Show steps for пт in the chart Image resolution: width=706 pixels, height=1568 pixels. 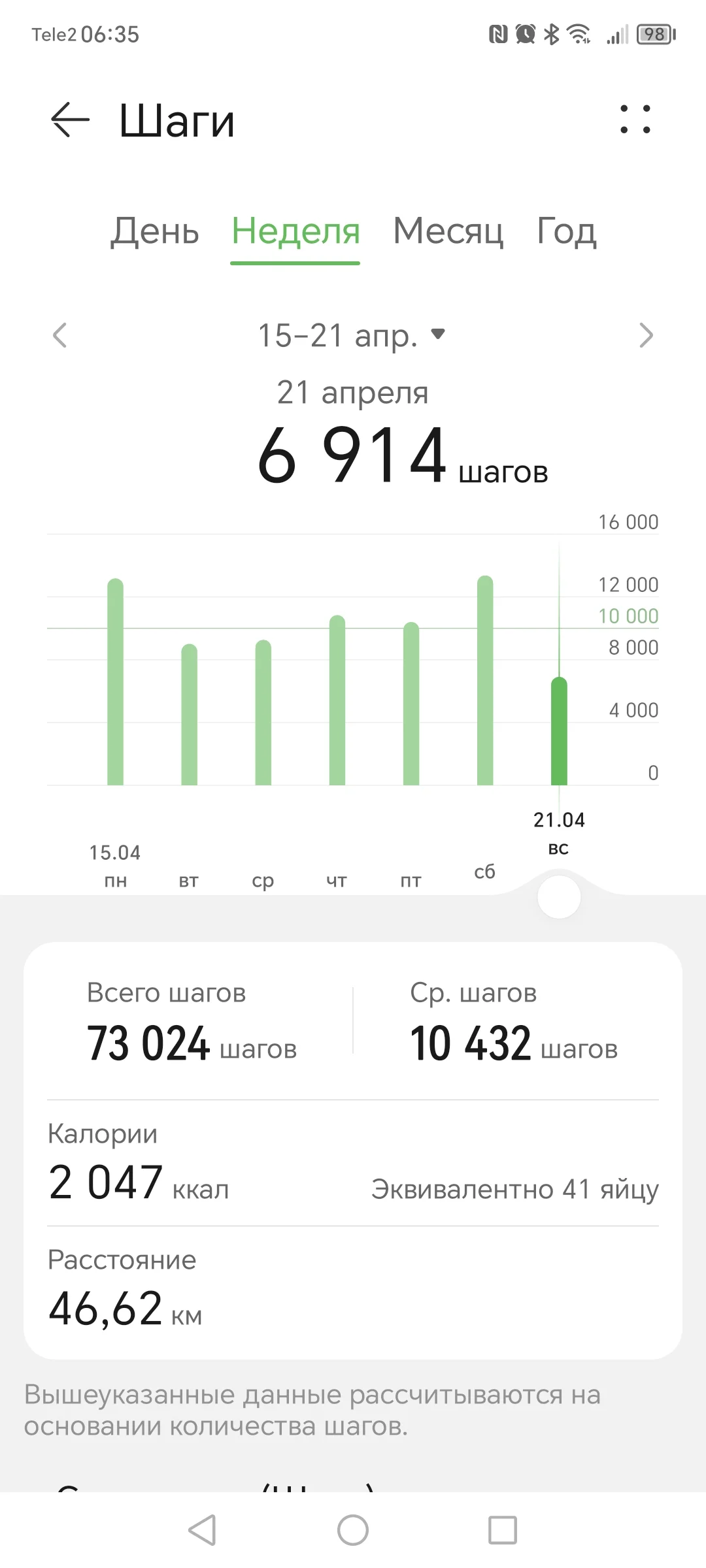click(x=411, y=704)
